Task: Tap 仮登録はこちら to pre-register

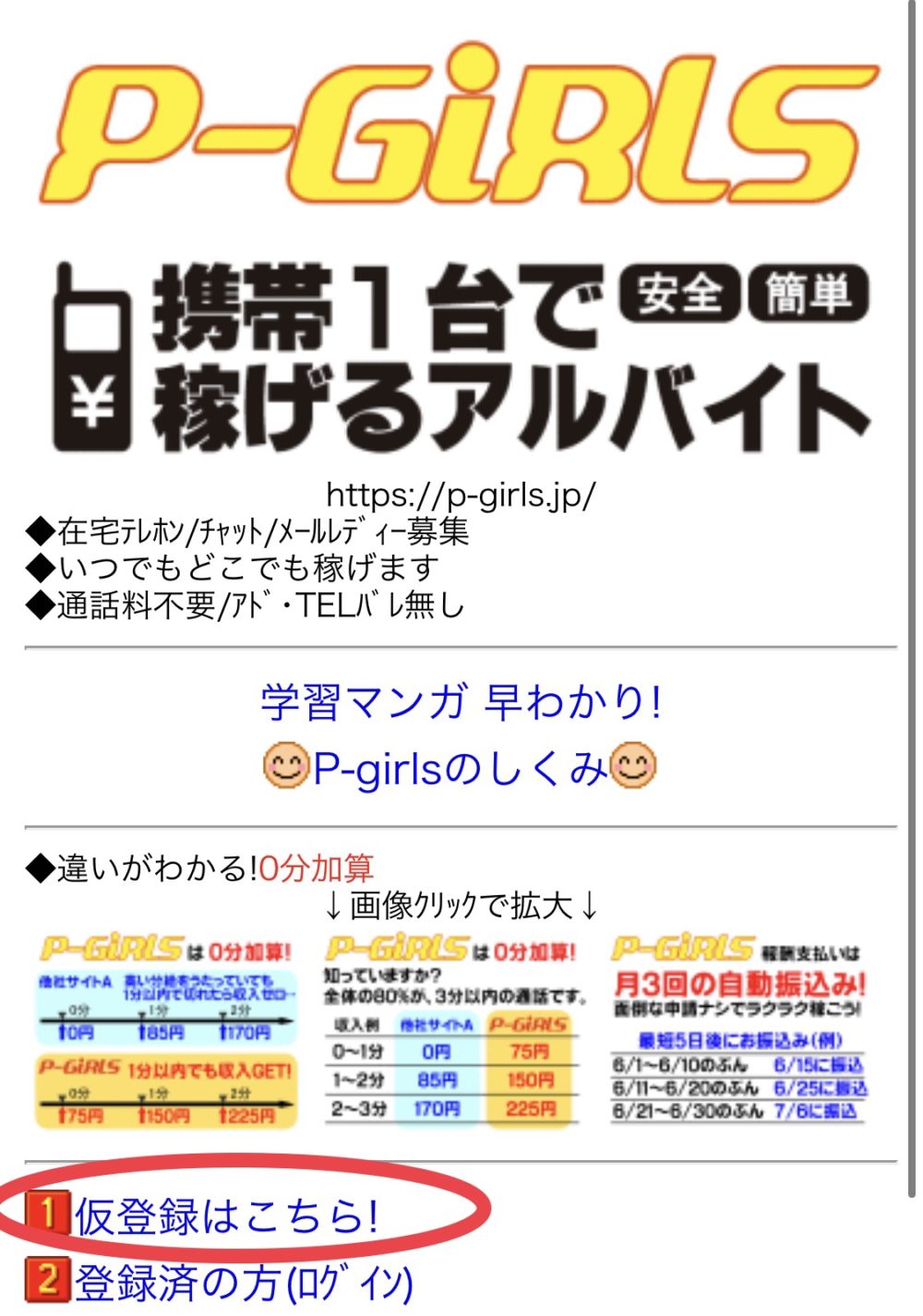Action: click(x=226, y=1215)
